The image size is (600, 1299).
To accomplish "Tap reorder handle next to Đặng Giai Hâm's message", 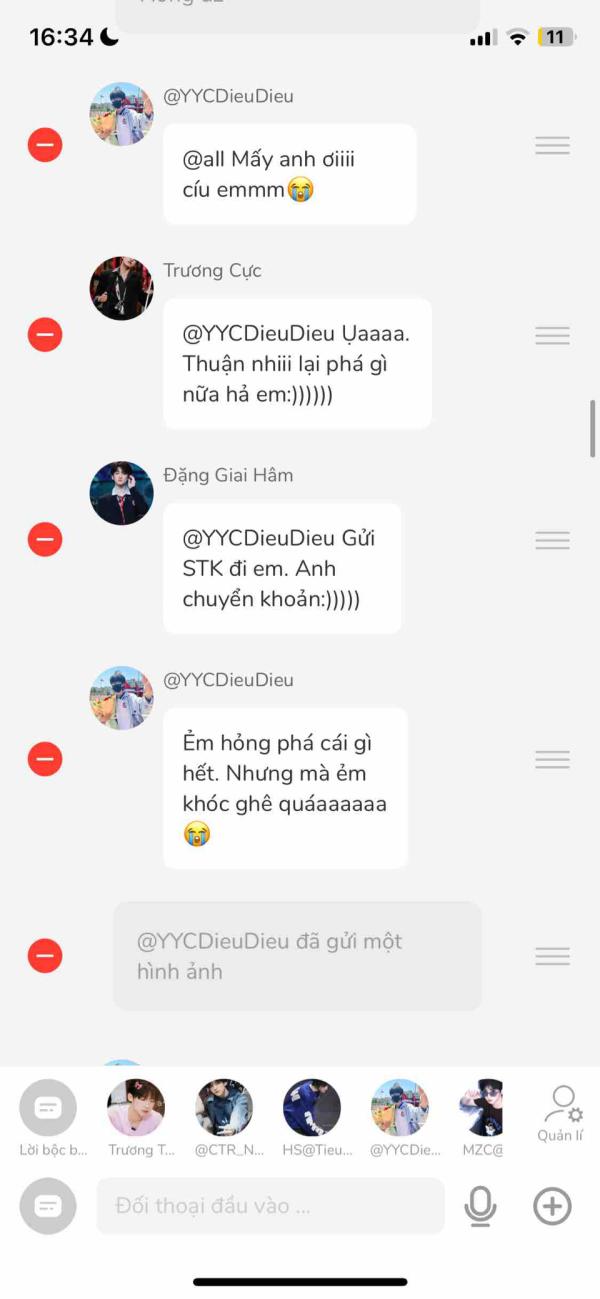I will tap(552, 540).
